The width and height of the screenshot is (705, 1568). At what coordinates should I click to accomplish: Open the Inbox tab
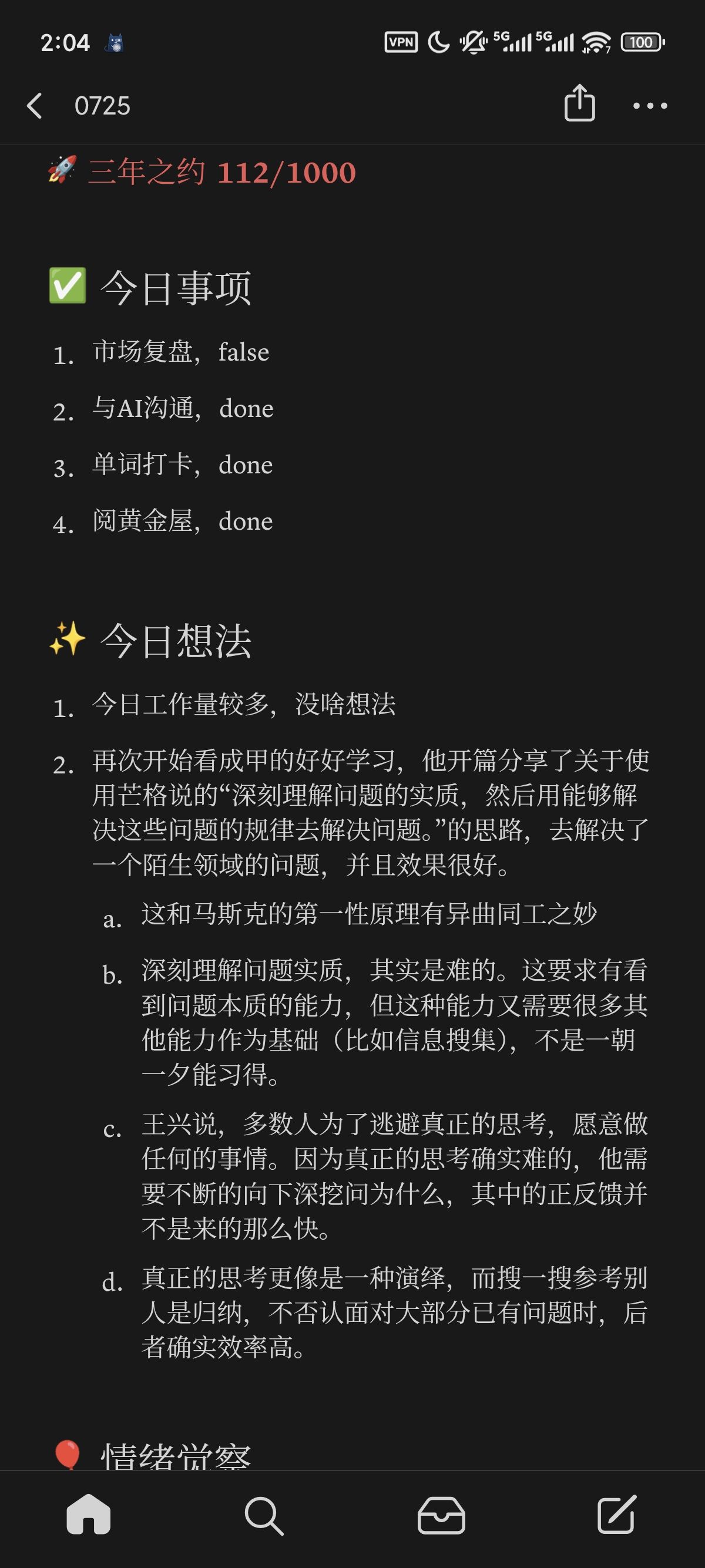[441, 1515]
